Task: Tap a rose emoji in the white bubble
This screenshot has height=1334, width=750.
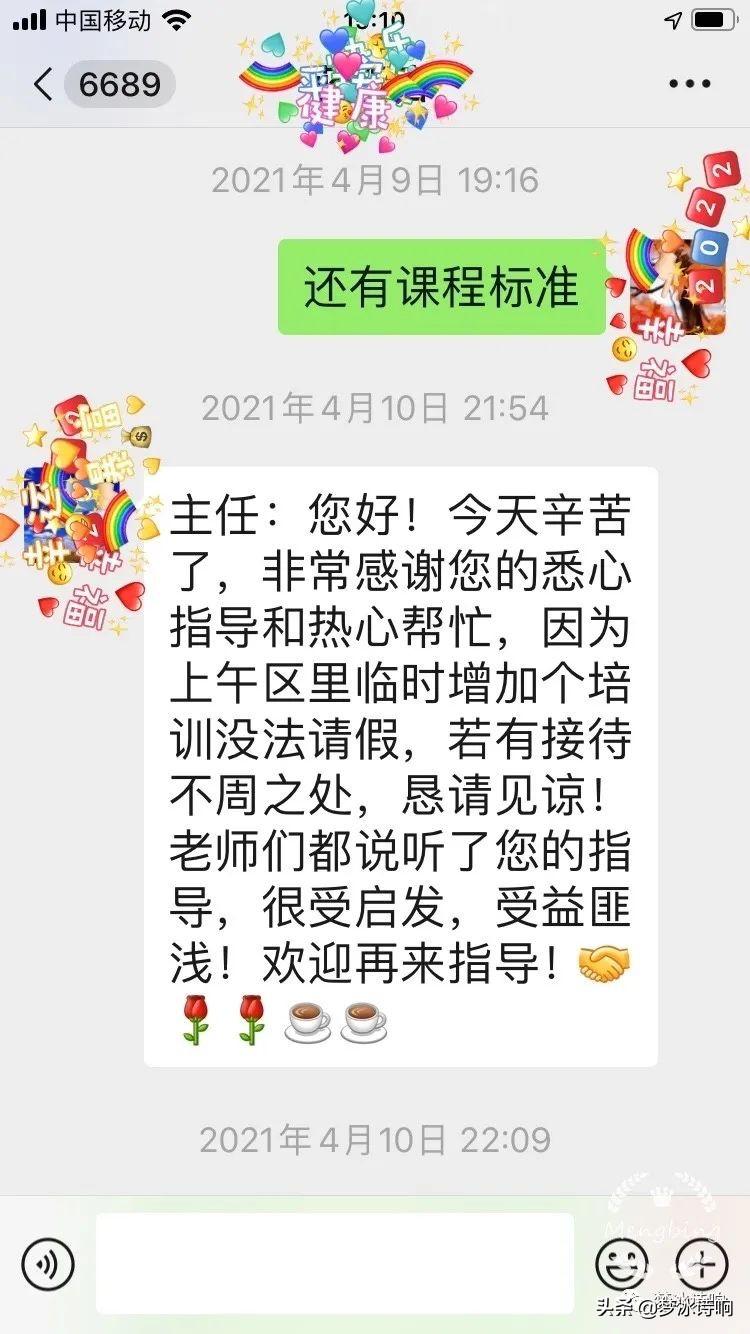Action: click(196, 1019)
